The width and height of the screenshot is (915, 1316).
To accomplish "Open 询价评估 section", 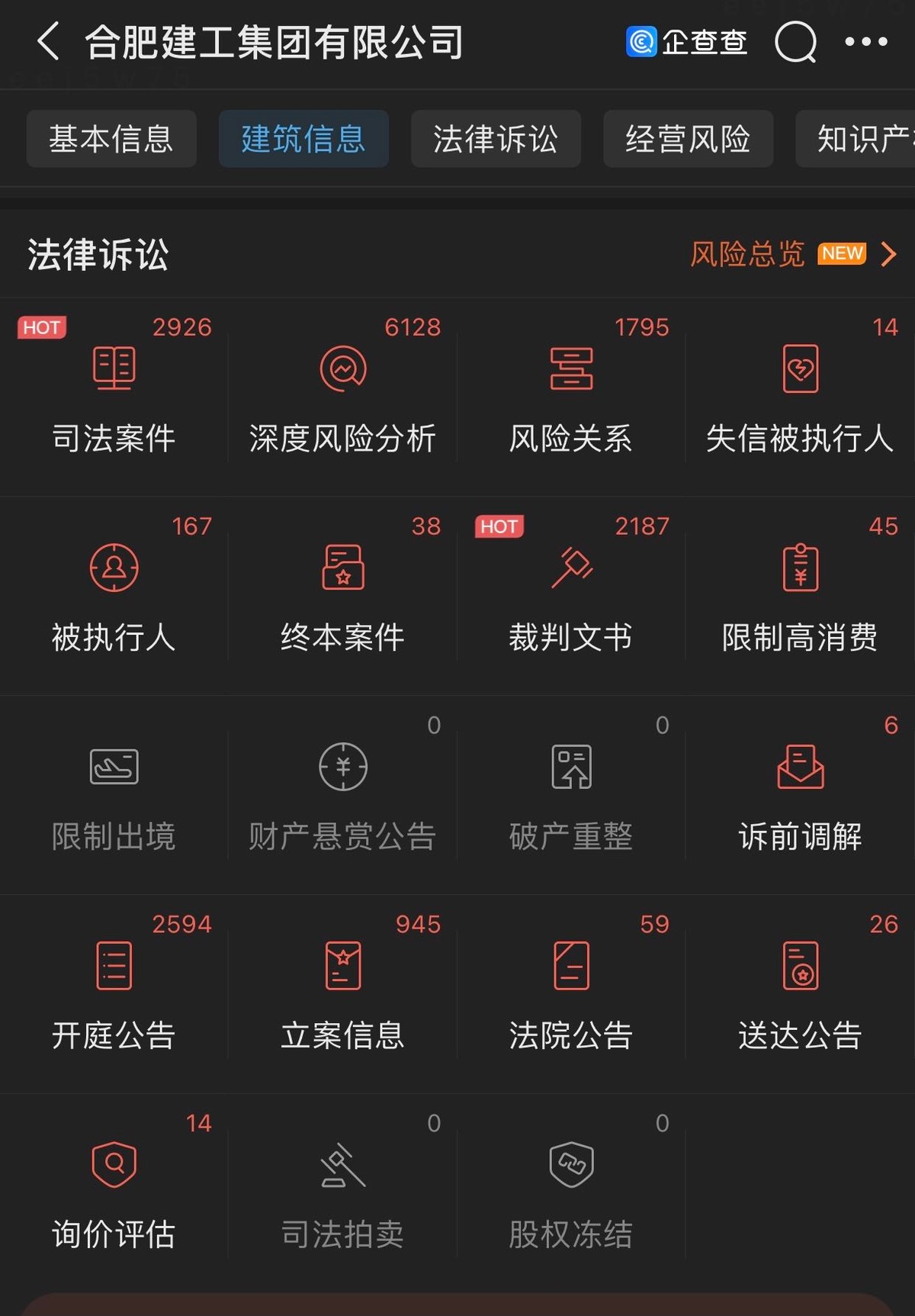I will (113, 1190).
